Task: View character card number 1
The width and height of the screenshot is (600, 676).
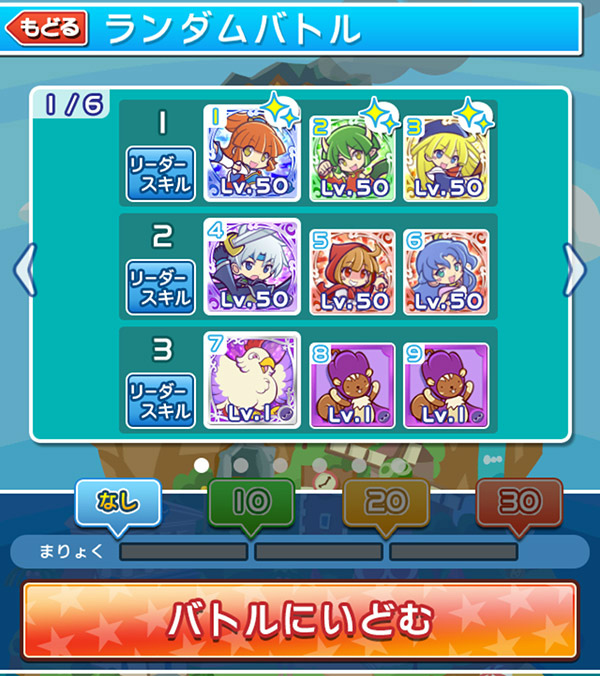Action: click(x=251, y=152)
